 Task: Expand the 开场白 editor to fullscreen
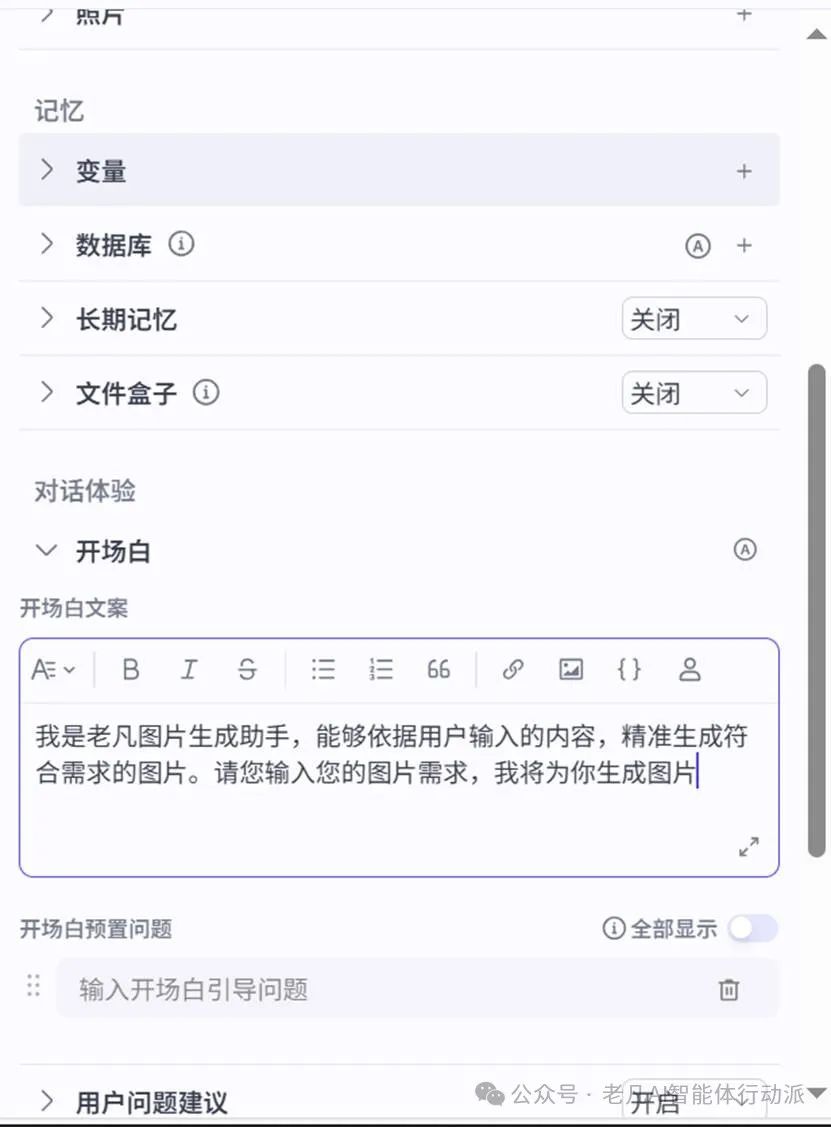748,847
